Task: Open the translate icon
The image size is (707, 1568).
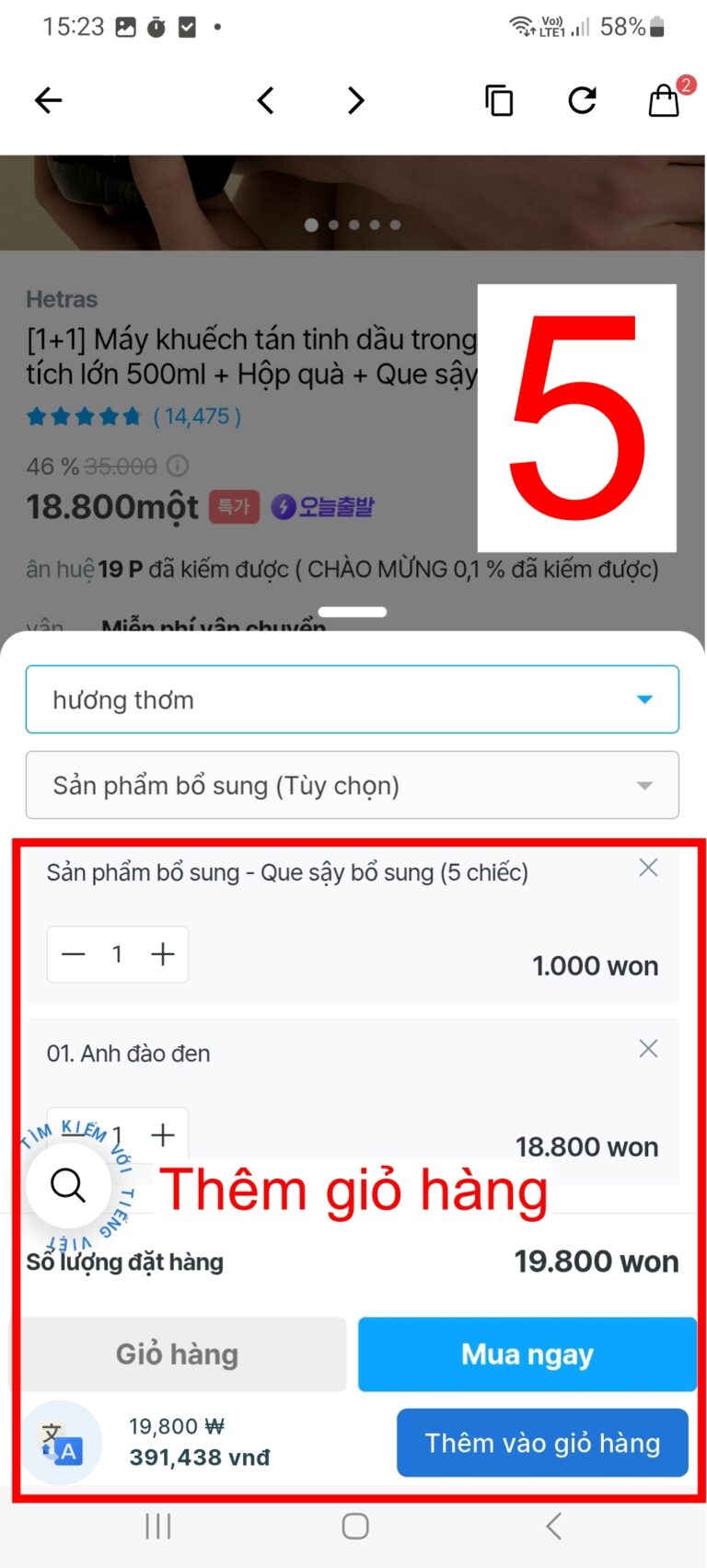Action: point(61,1443)
